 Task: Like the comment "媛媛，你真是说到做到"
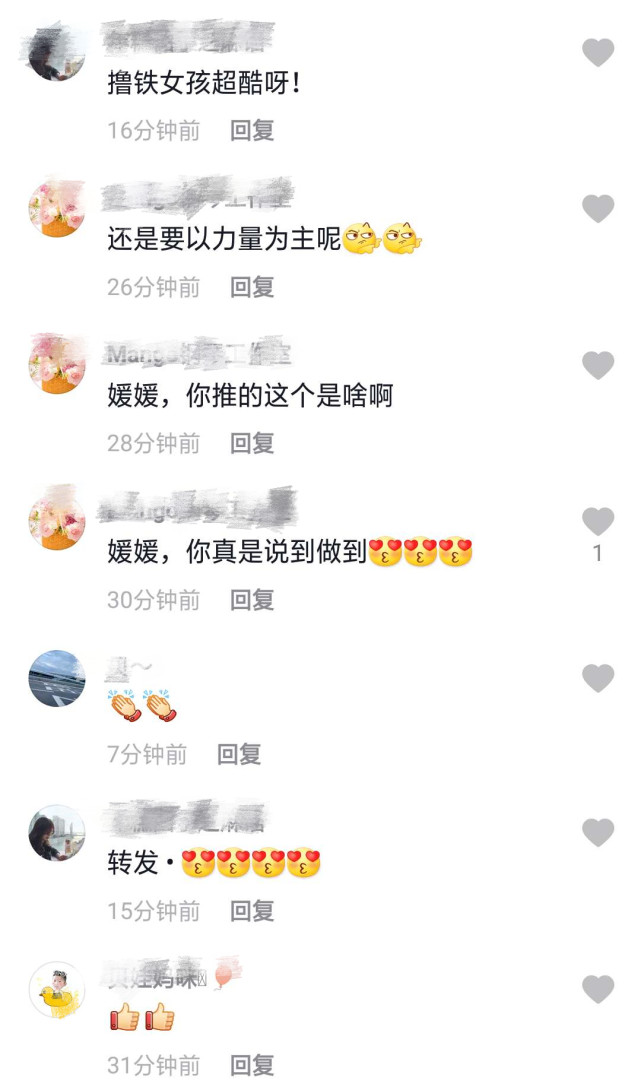(x=598, y=522)
